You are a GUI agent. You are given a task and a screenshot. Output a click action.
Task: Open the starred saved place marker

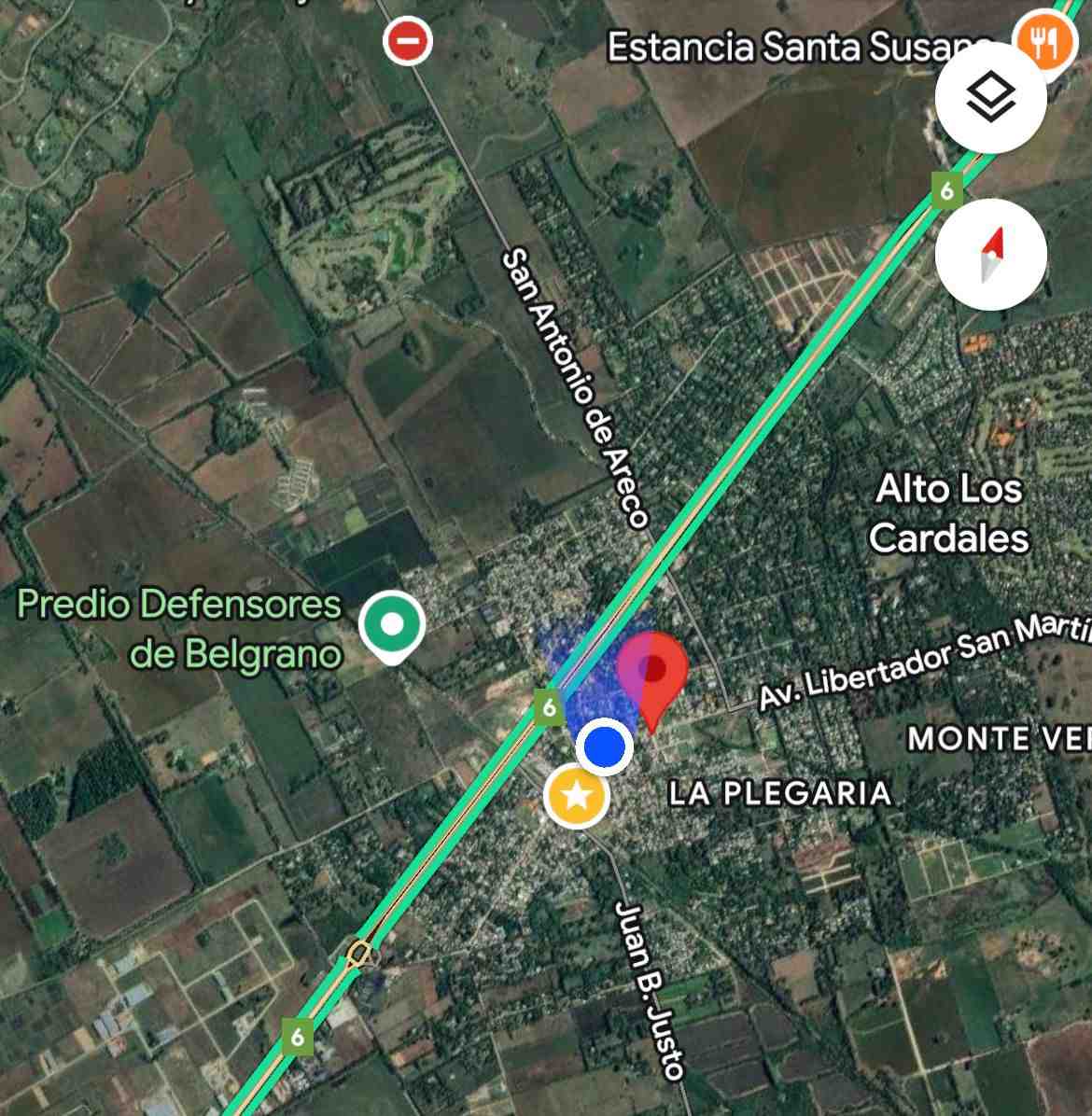(x=577, y=796)
